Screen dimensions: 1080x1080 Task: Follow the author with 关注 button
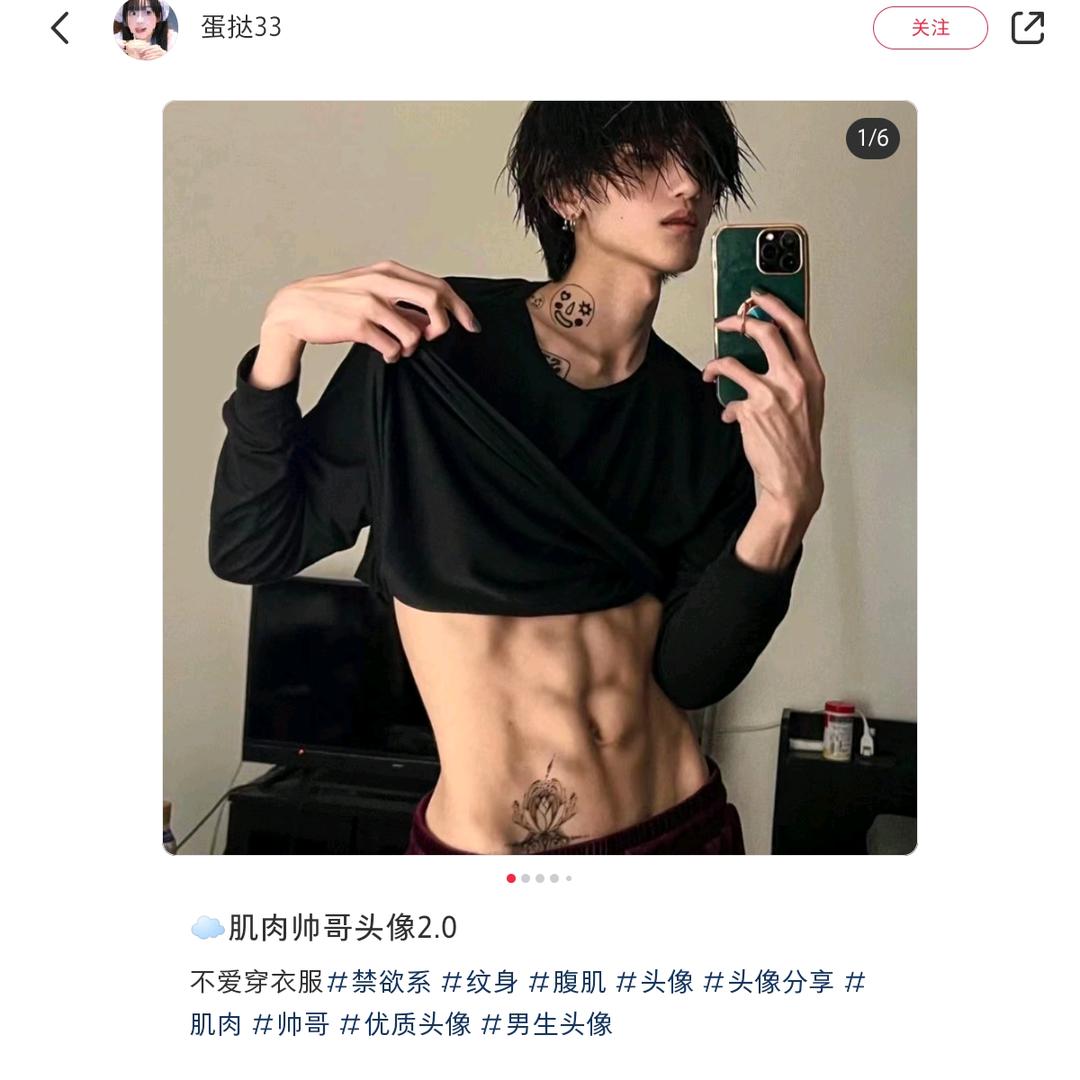click(x=929, y=28)
